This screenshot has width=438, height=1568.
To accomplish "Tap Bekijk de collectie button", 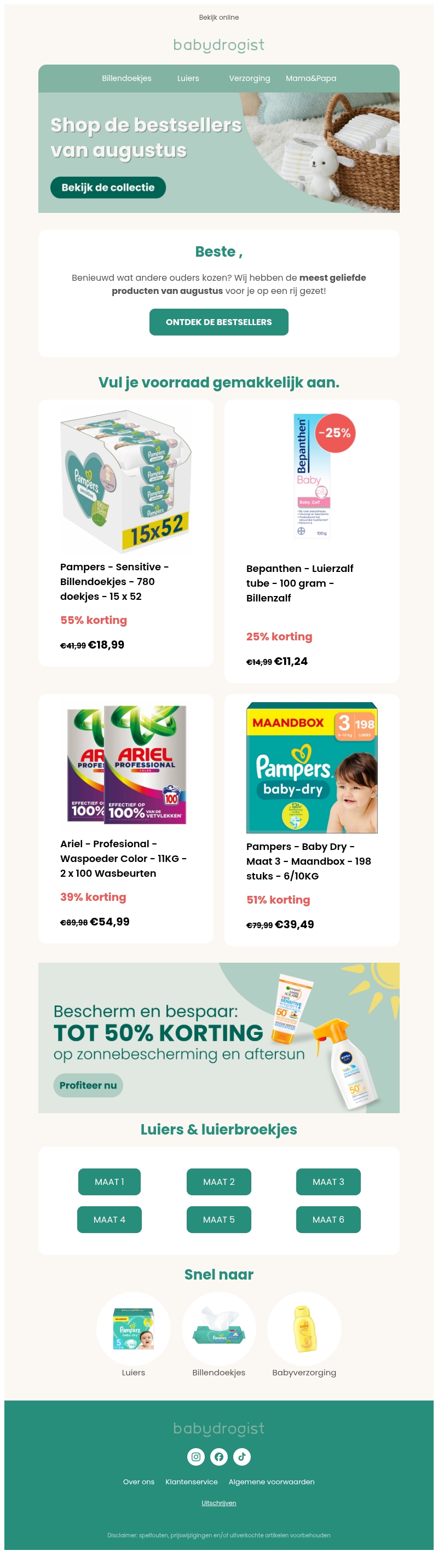I will (x=108, y=188).
